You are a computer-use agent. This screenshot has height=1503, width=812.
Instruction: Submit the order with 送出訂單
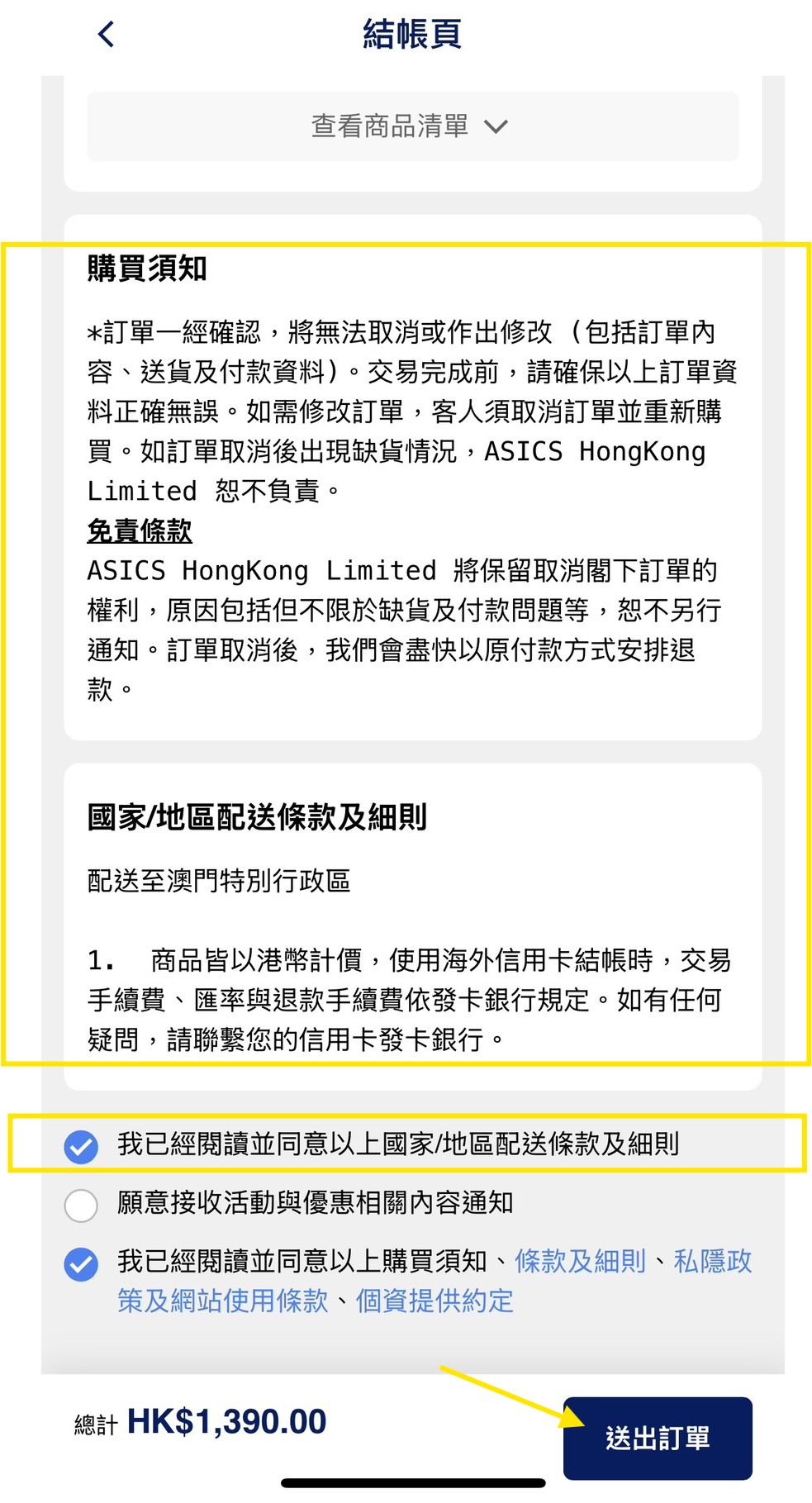point(658,1438)
